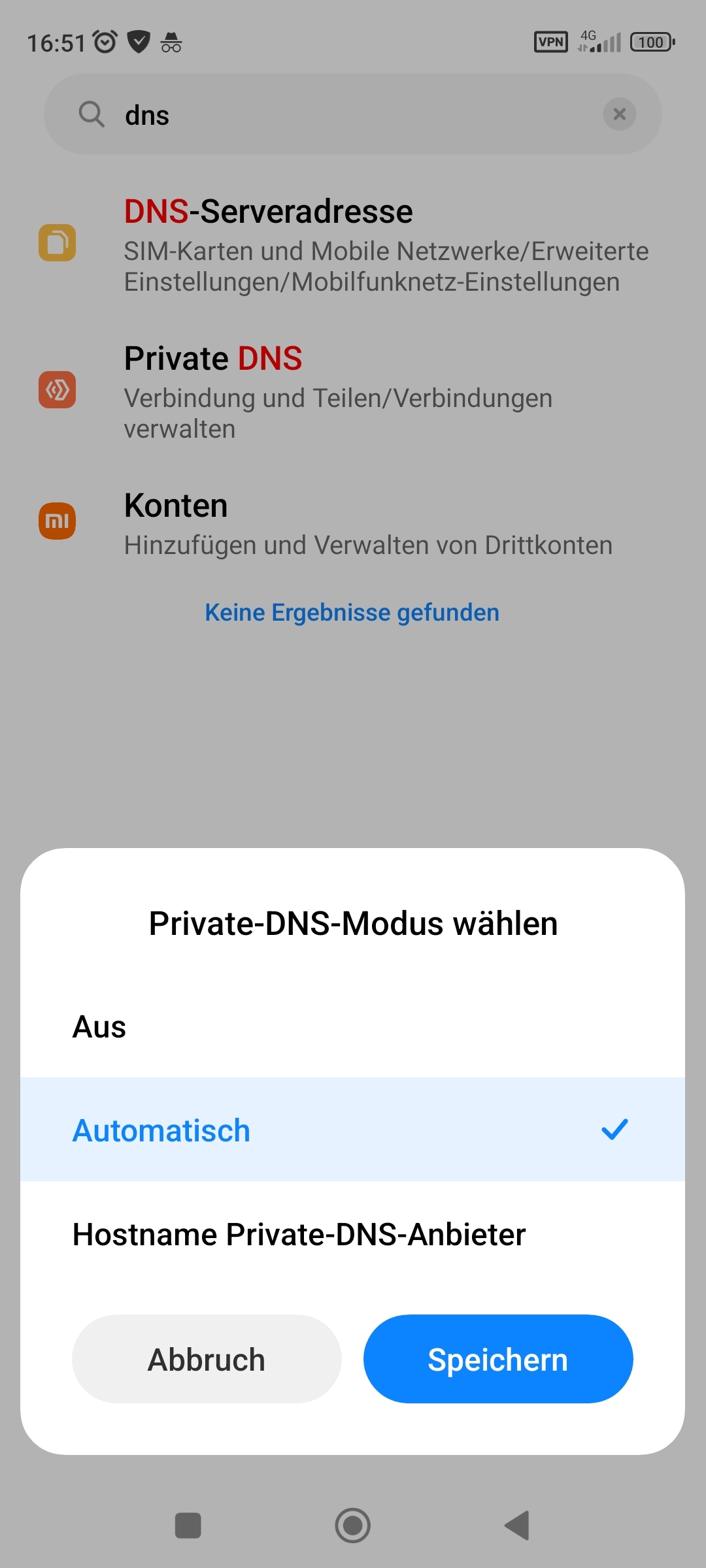Go back with the system back button
The image size is (706, 1568).
coord(517,1526)
